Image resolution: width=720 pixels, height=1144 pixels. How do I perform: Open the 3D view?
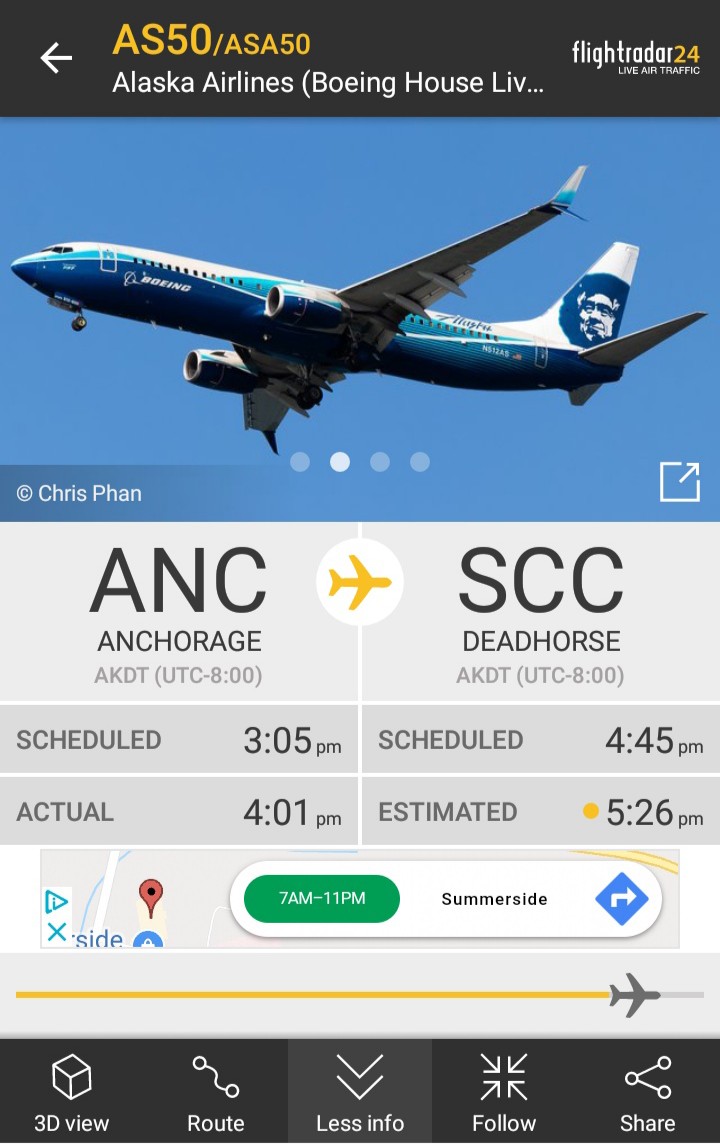(x=72, y=1094)
